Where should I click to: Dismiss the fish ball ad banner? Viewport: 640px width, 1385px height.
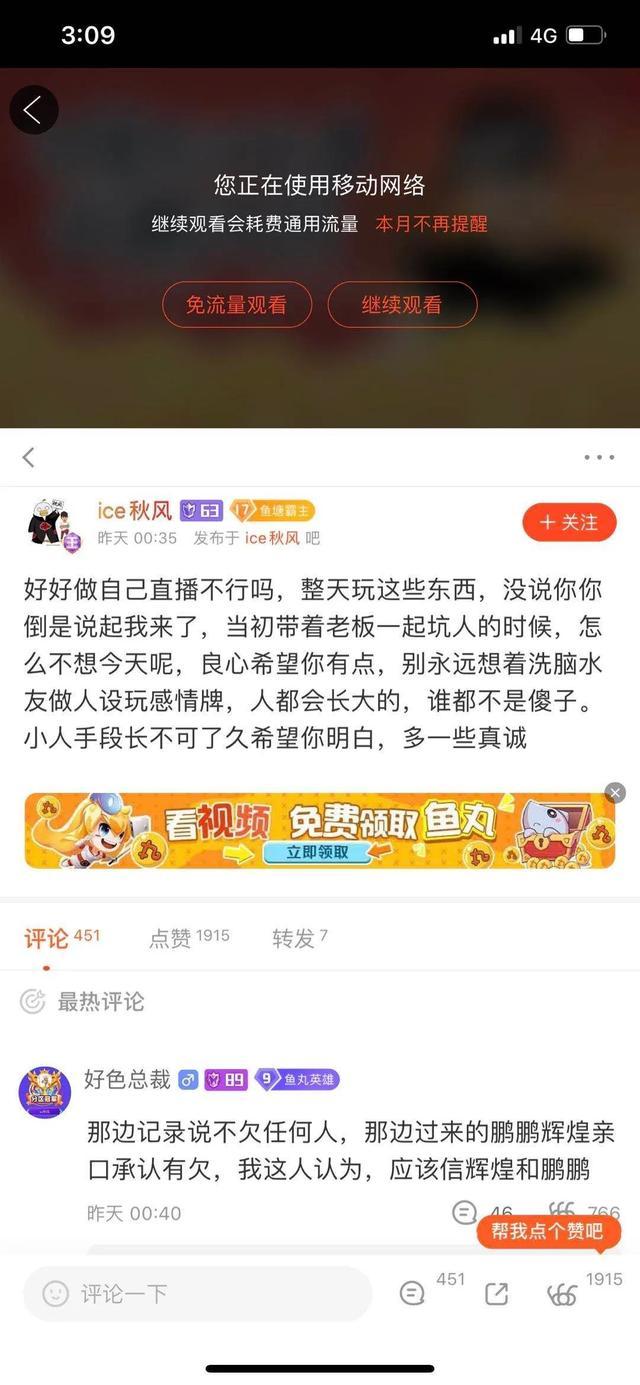coord(615,793)
